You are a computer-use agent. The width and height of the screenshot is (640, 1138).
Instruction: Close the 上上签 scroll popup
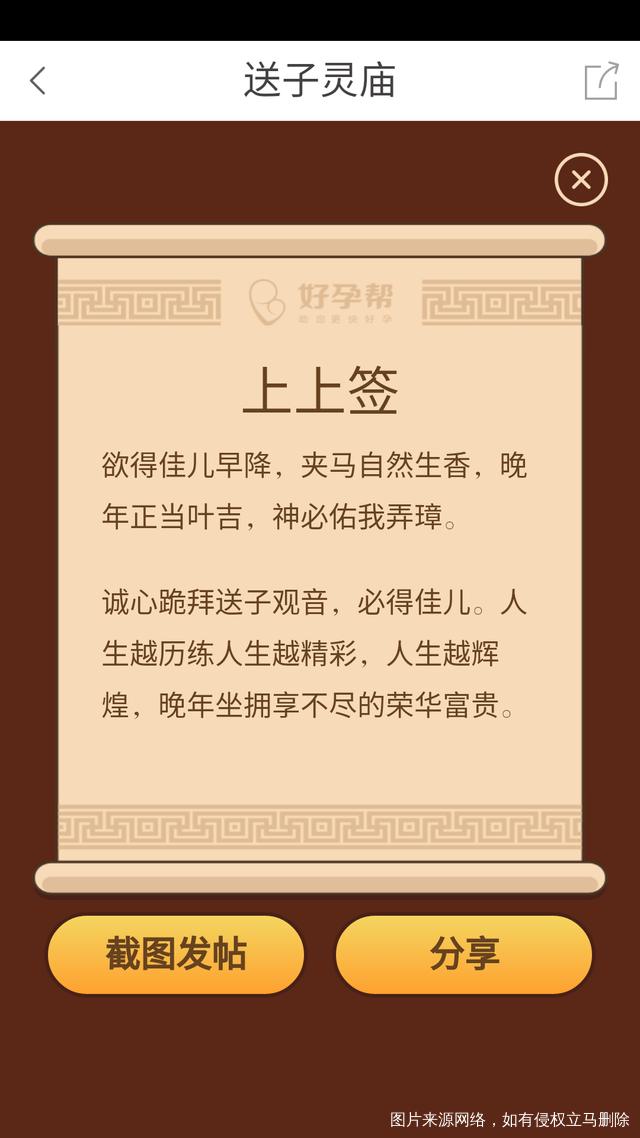(x=581, y=180)
